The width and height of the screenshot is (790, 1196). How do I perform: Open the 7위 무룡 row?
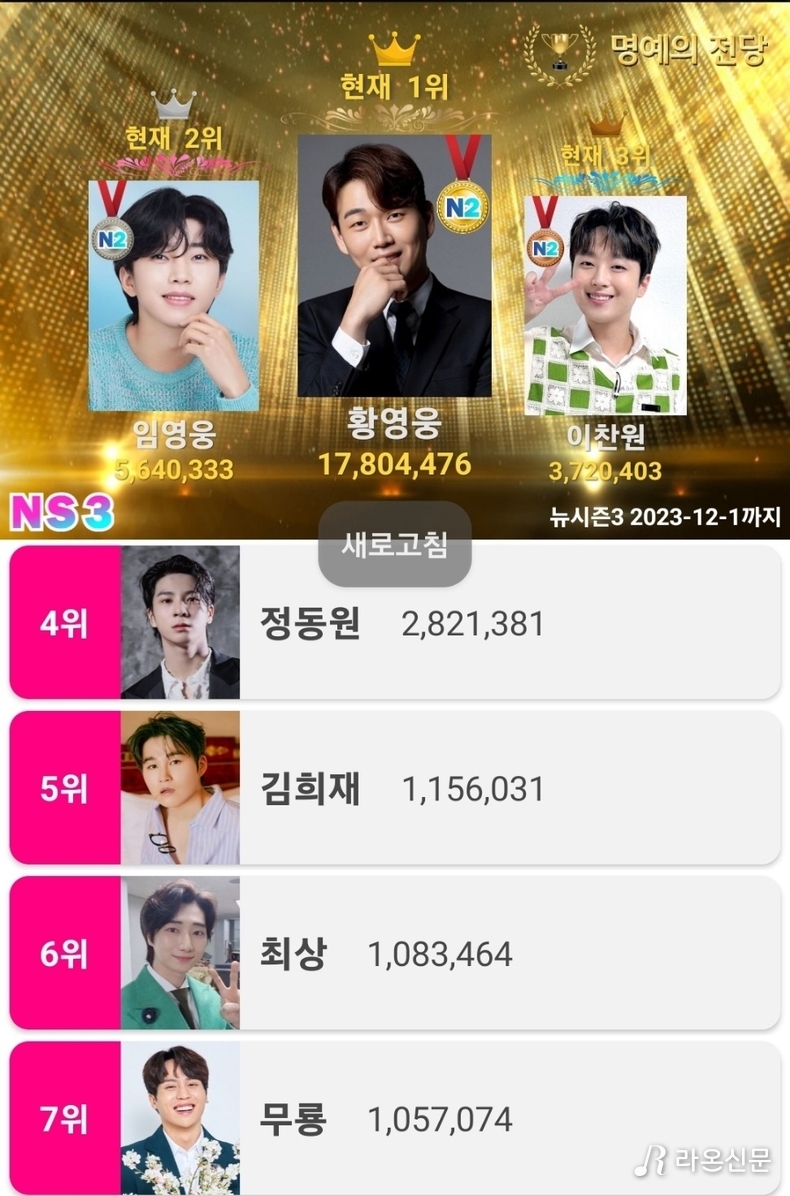[395, 1119]
